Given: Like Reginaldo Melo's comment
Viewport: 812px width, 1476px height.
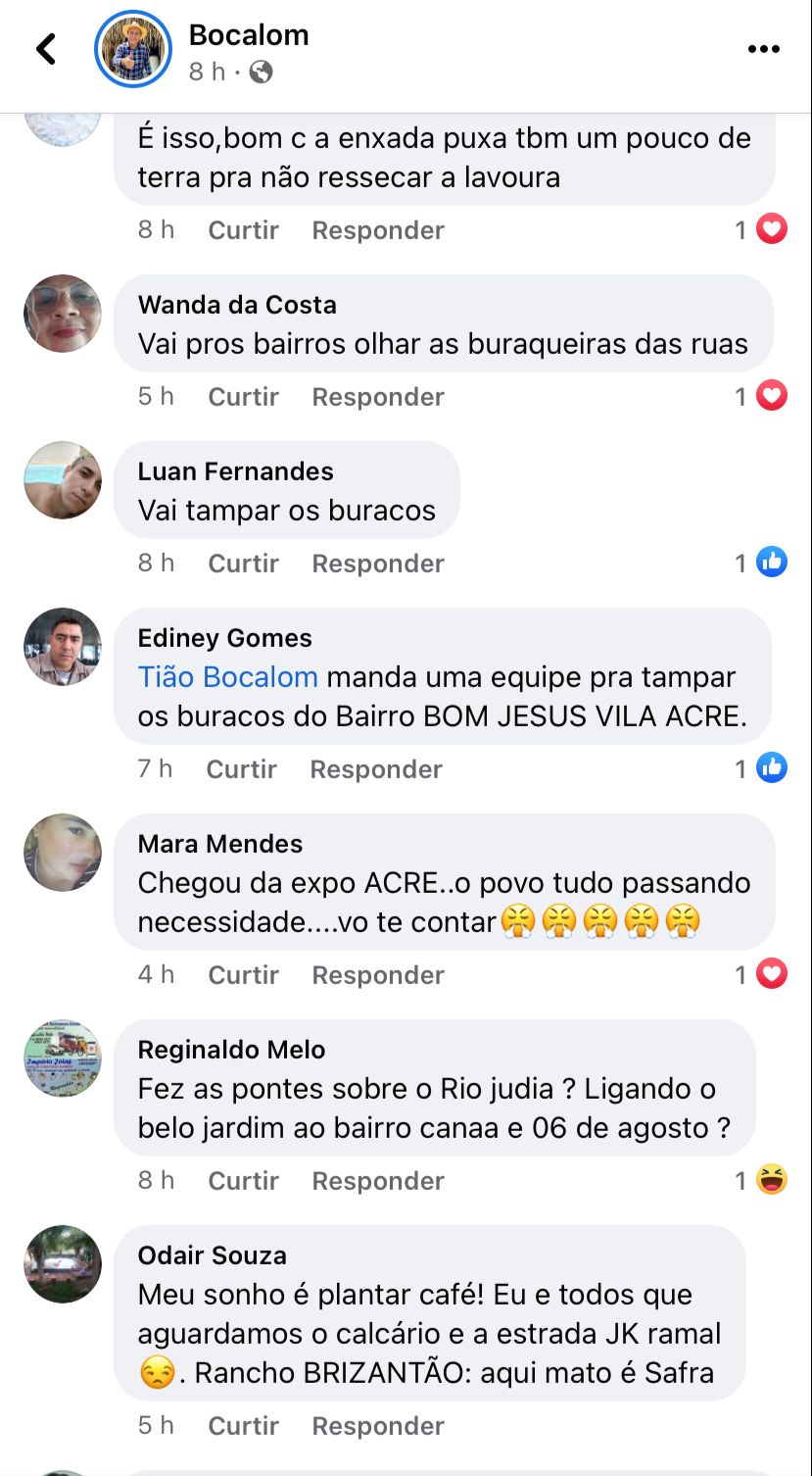Looking at the screenshot, I should tap(243, 1181).
